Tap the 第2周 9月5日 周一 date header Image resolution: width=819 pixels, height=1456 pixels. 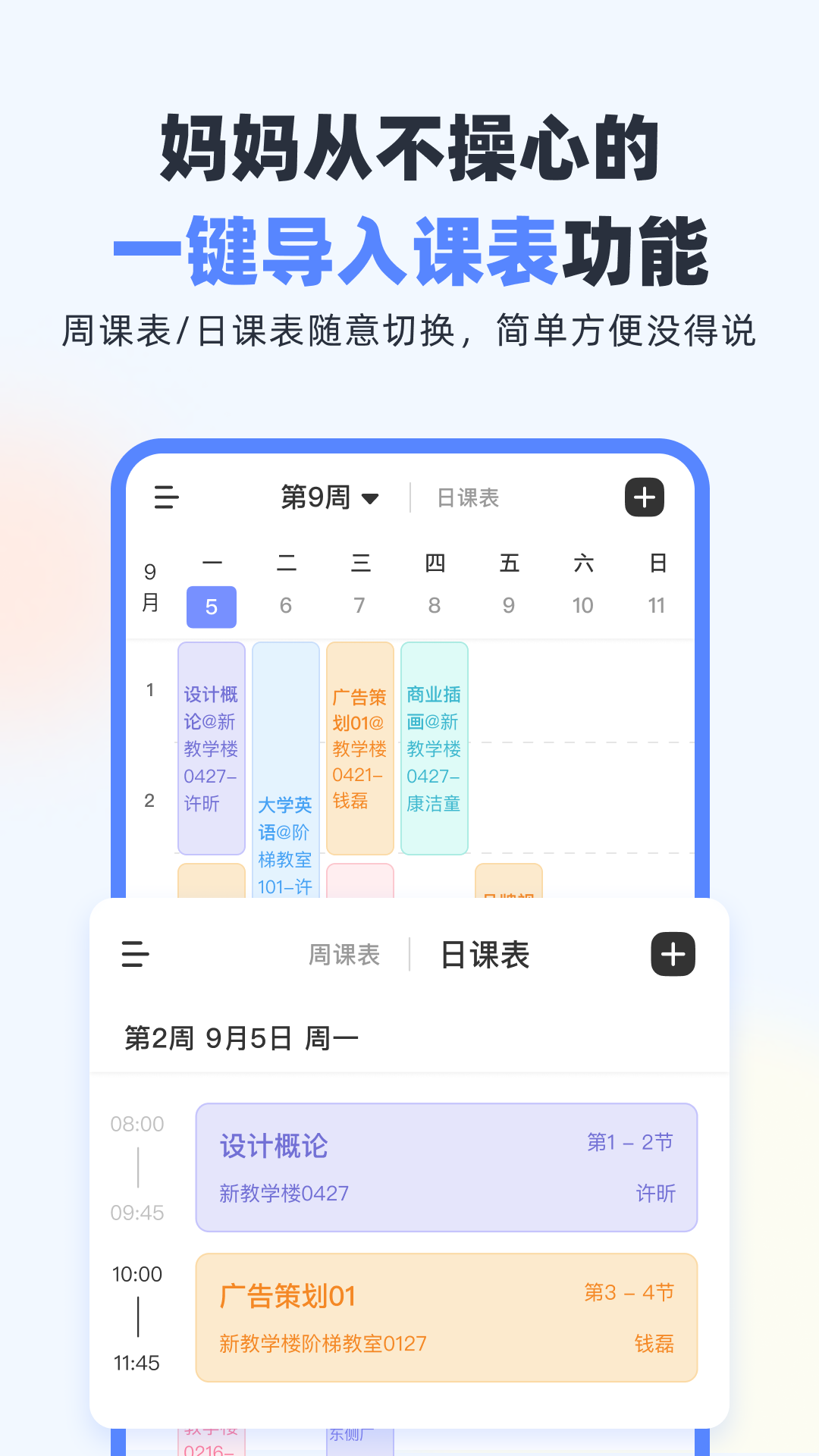pos(241,1038)
